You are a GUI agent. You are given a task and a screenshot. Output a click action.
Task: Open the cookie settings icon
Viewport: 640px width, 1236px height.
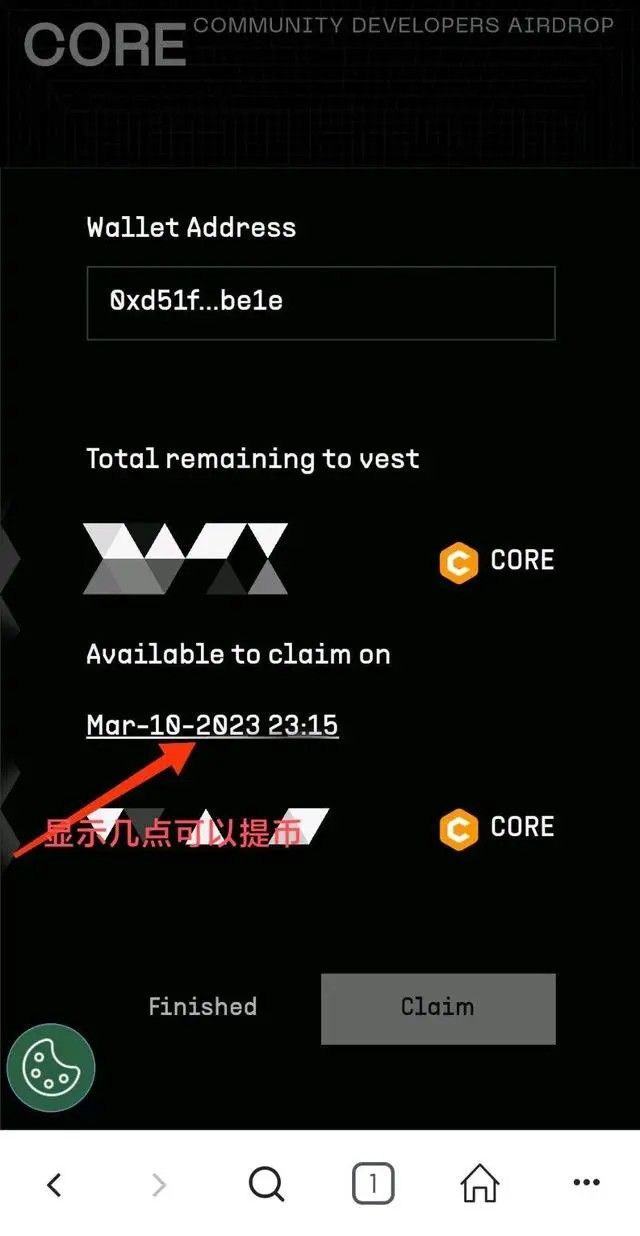coord(51,1068)
